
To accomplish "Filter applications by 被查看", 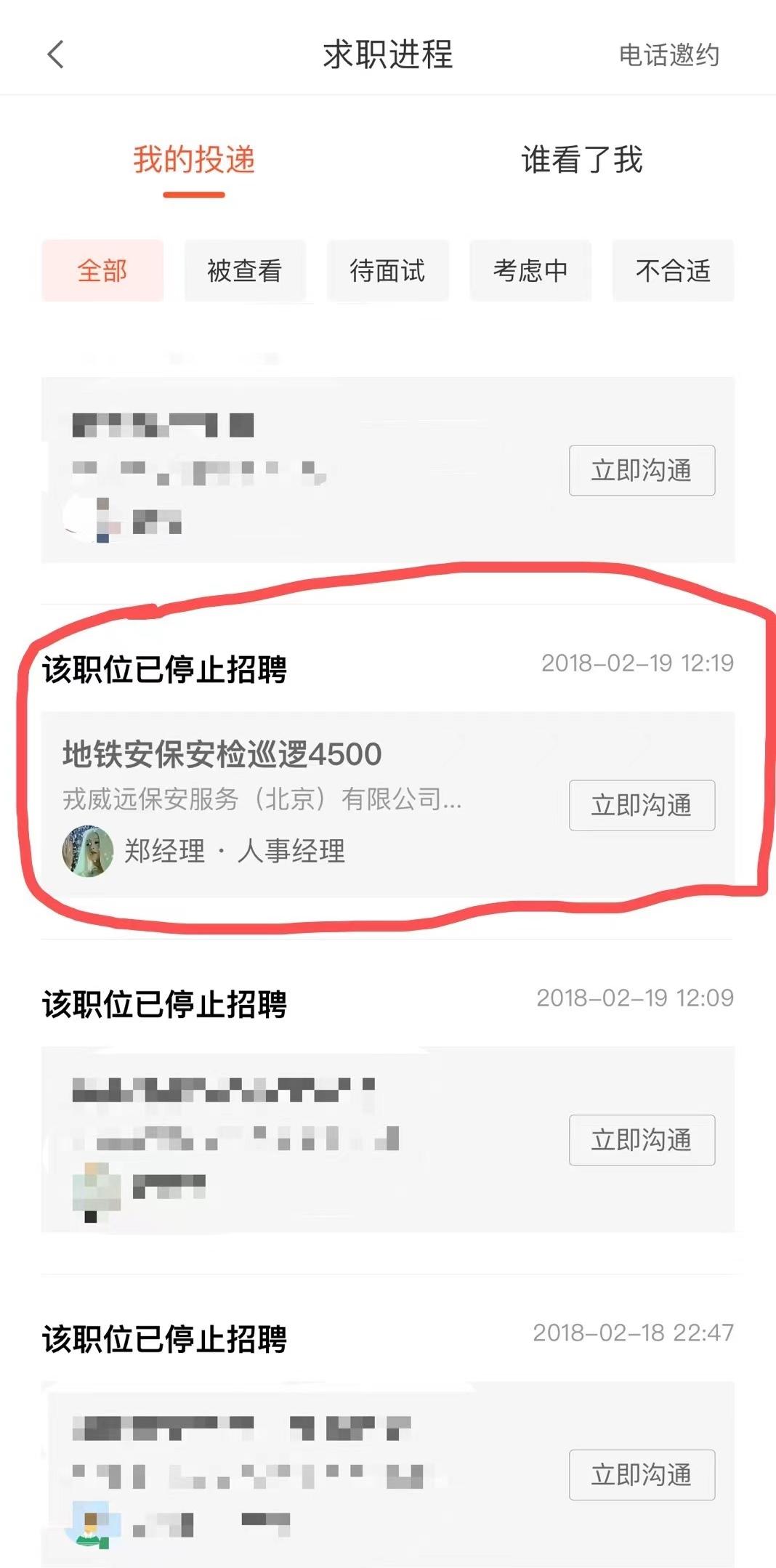I will pyautogui.click(x=245, y=270).
